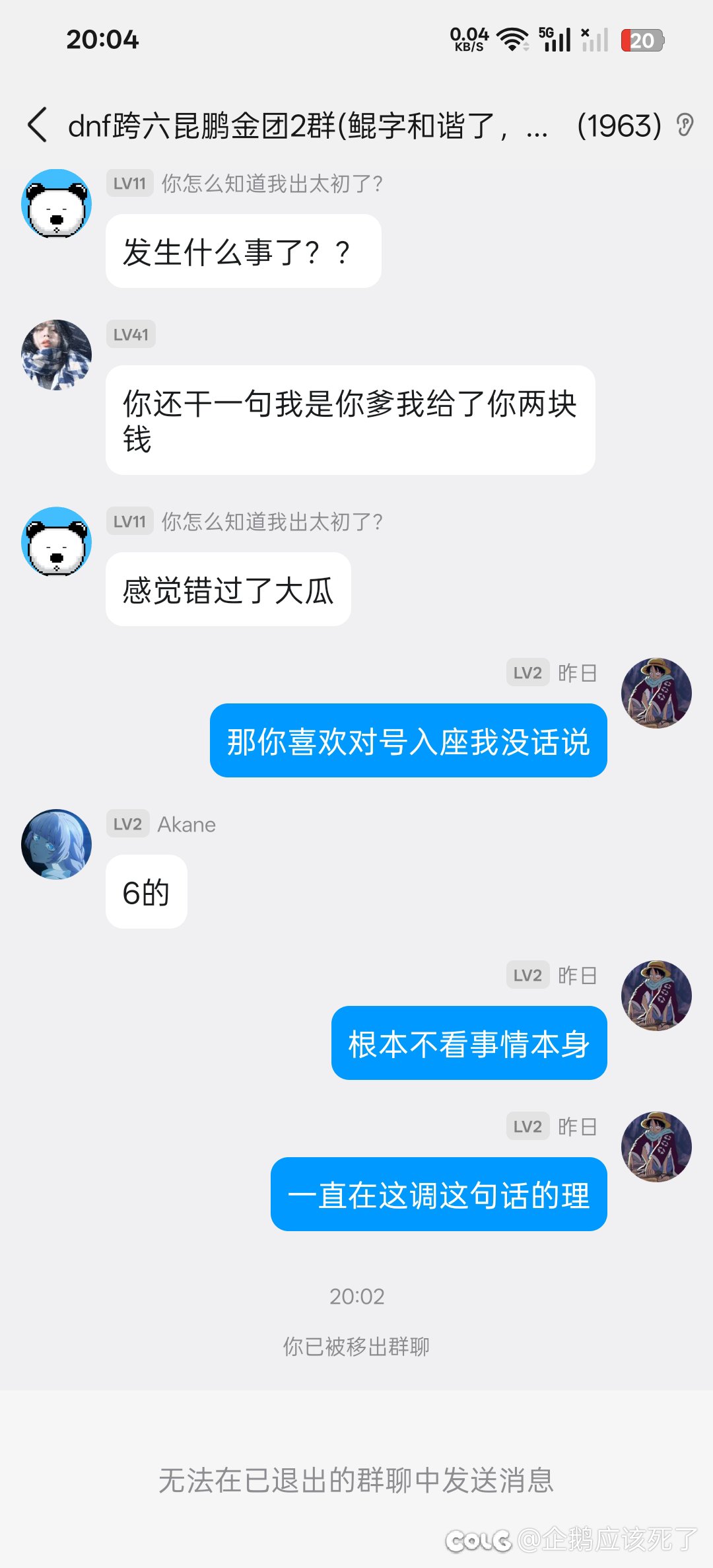Open Akane's avatar profile
This screenshot has width=713, height=1568.
tap(57, 844)
